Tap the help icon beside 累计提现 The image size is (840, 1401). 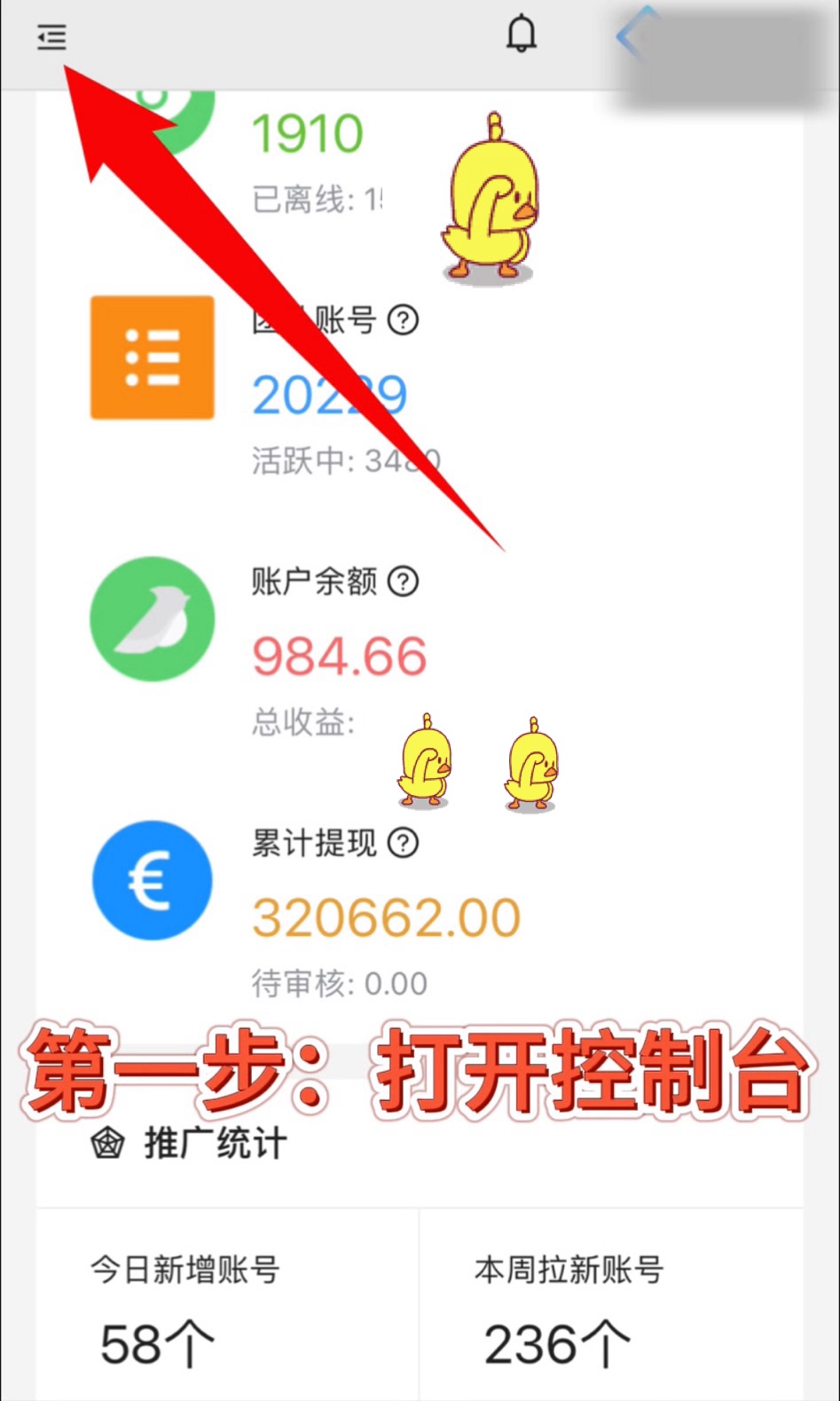(x=404, y=843)
